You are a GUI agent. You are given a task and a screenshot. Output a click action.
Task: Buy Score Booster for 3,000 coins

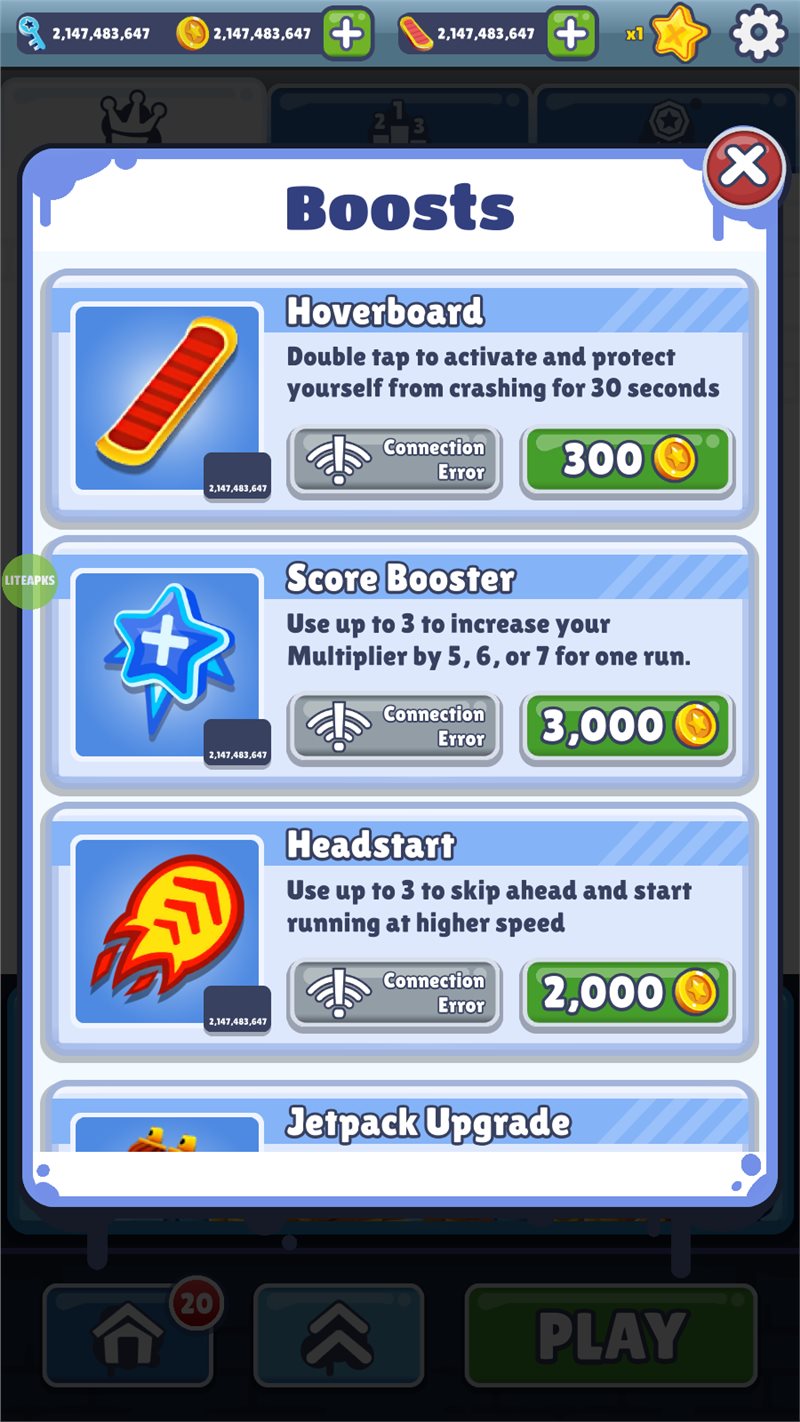click(x=627, y=727)
